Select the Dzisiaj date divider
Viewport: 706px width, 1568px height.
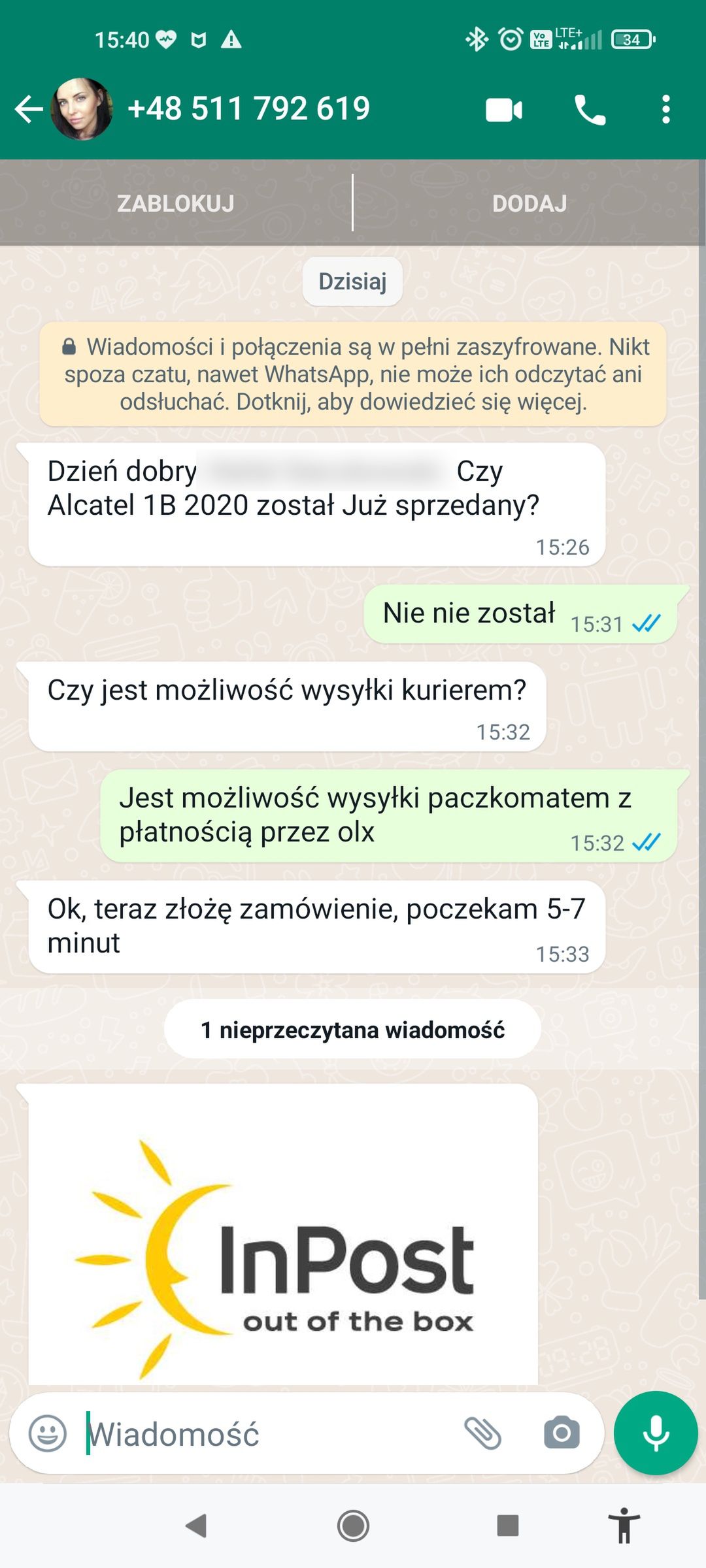pyautogui.click(x=352, y=280)
